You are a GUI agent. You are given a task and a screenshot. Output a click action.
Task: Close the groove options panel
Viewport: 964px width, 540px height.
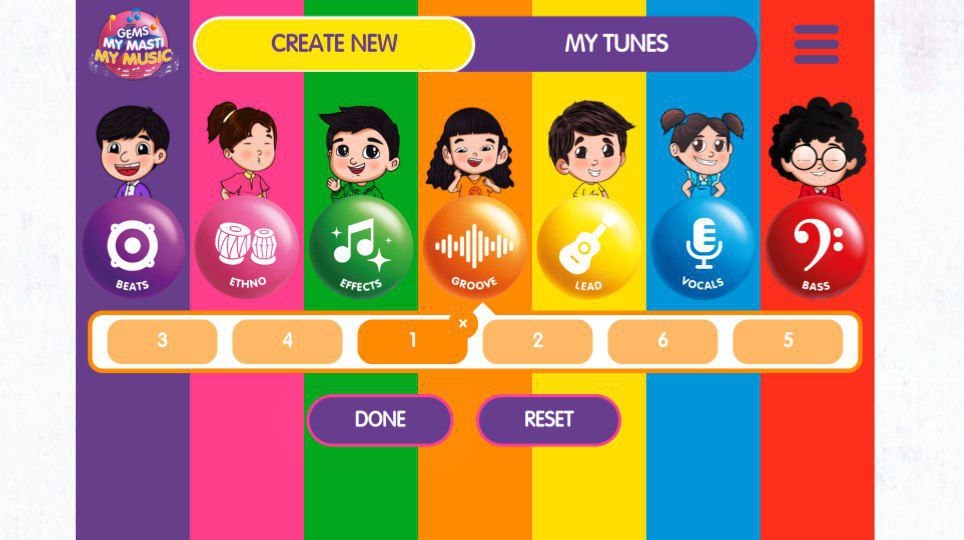463,323
